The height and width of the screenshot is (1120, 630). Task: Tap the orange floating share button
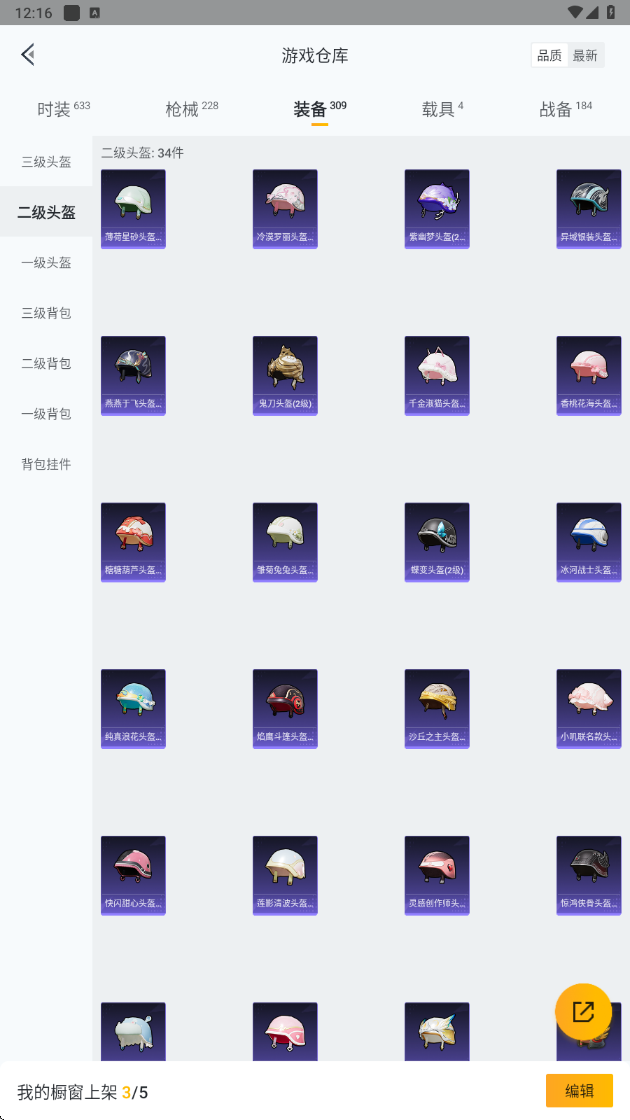click(584, 1011)
